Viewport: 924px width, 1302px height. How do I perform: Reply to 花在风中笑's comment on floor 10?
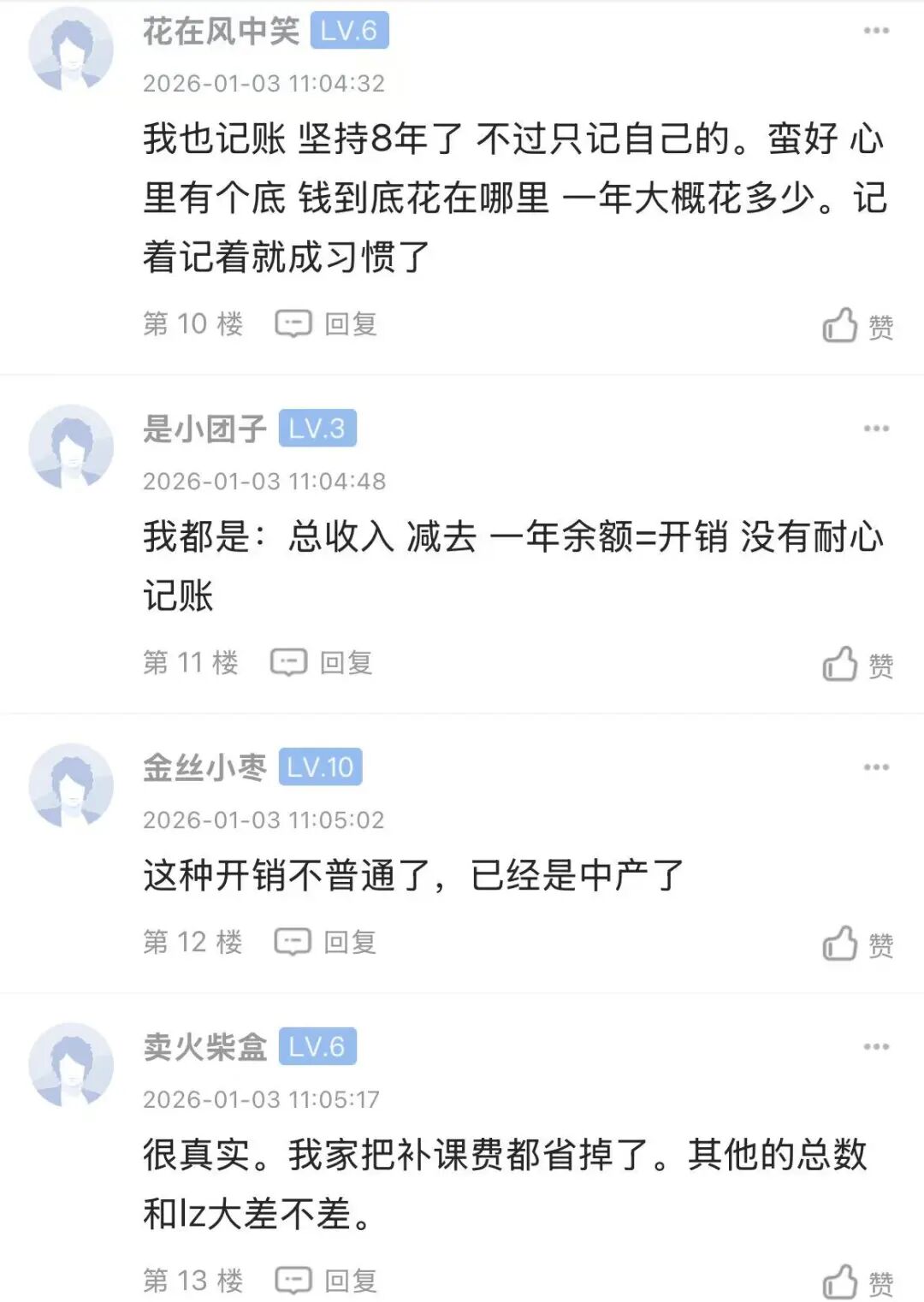tap(327, 324)
